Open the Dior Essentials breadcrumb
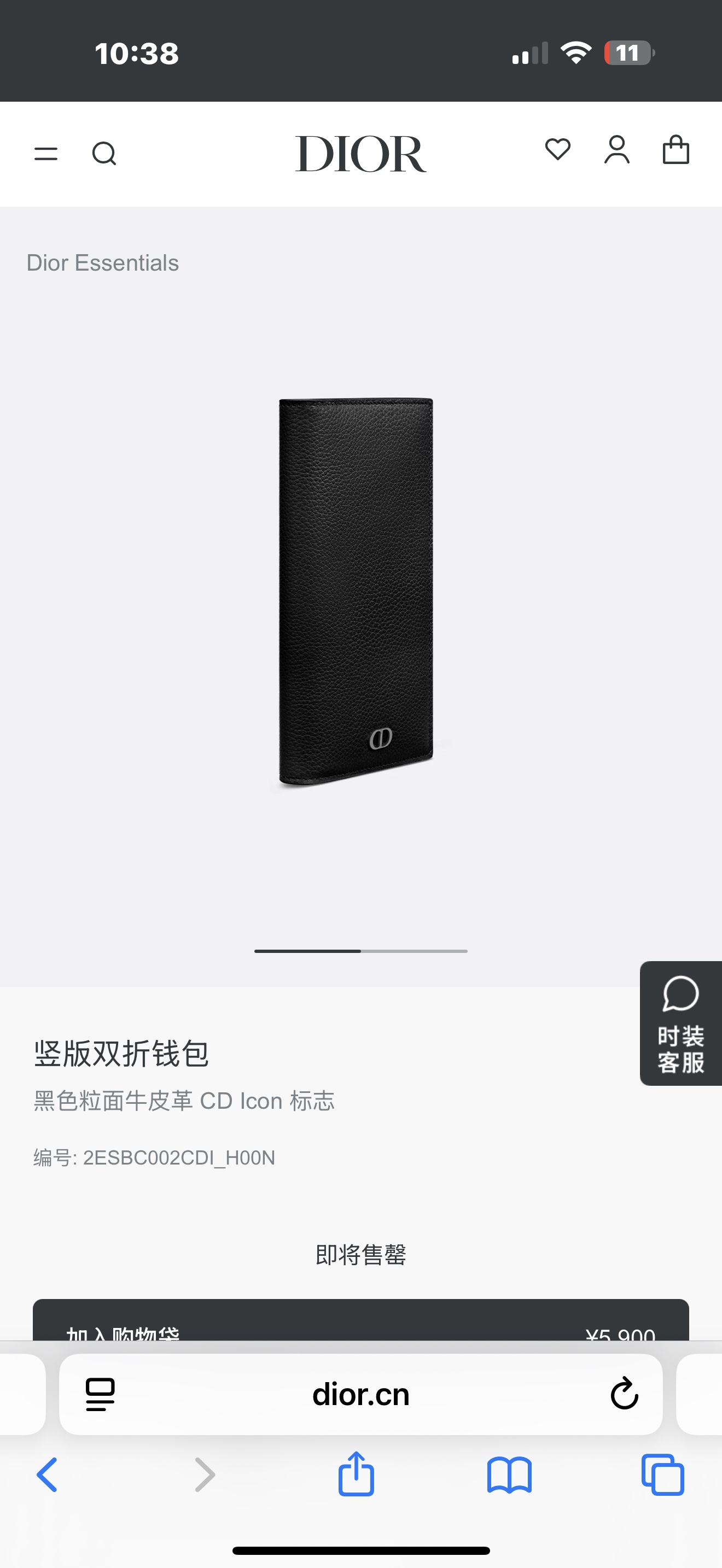Screen dimensions: 722x1568 (102, 263)
